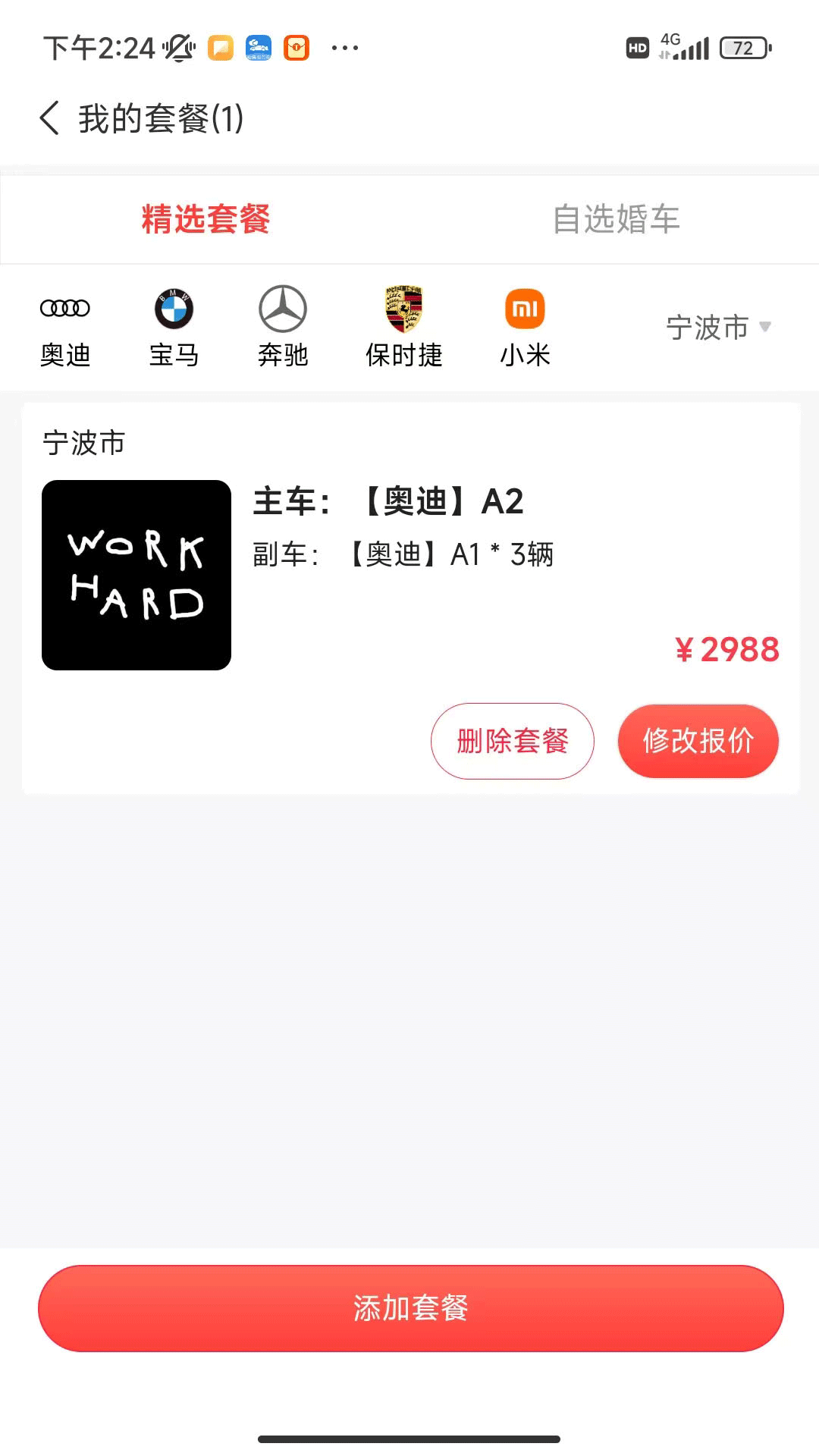Select the 精选套餐 tab
The height and width of the screenshot is (1456, 819).
(x=206, y=219)
